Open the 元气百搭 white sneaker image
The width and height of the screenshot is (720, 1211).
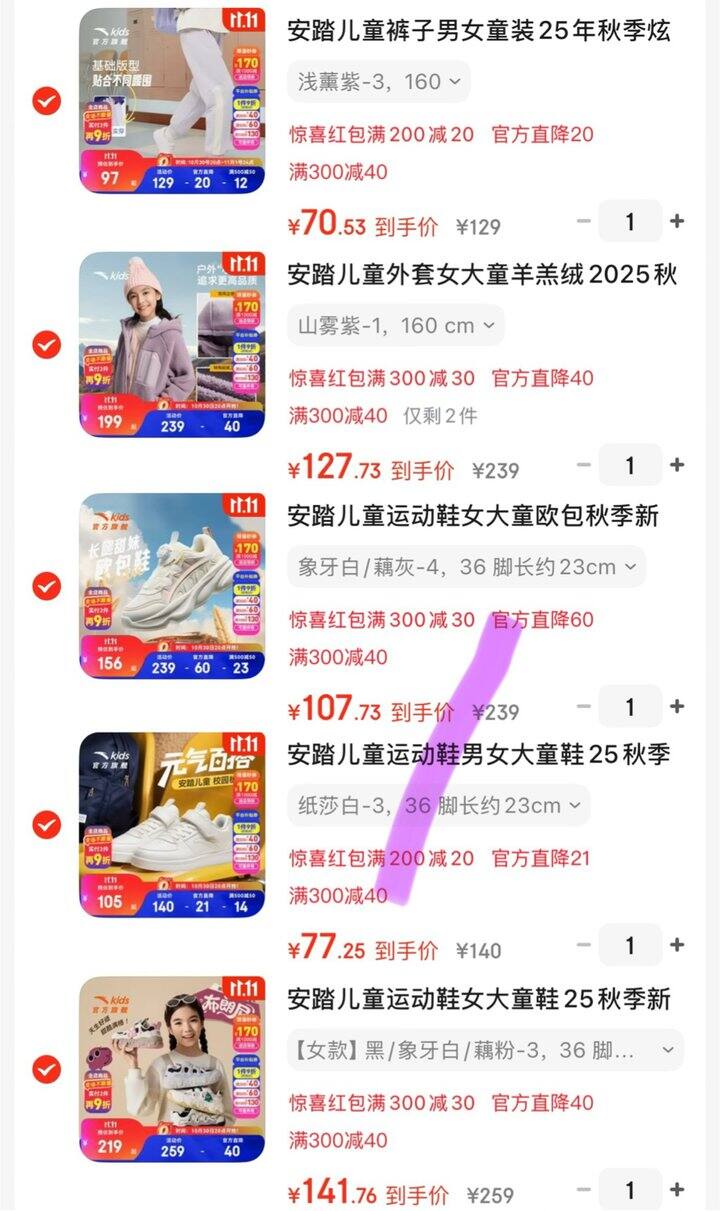point(172,825)
